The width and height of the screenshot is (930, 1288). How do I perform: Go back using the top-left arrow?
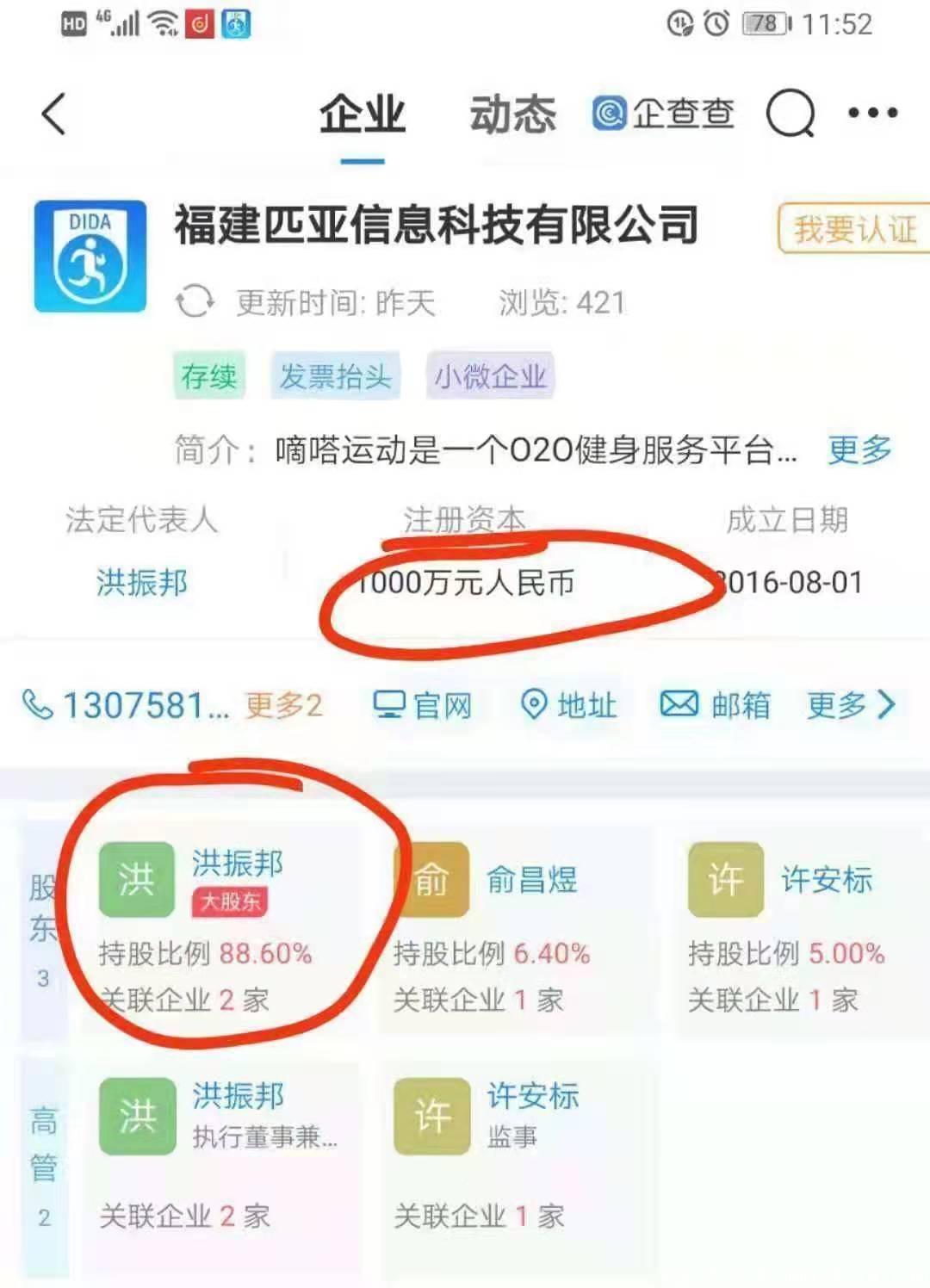[x=53, y=114]
